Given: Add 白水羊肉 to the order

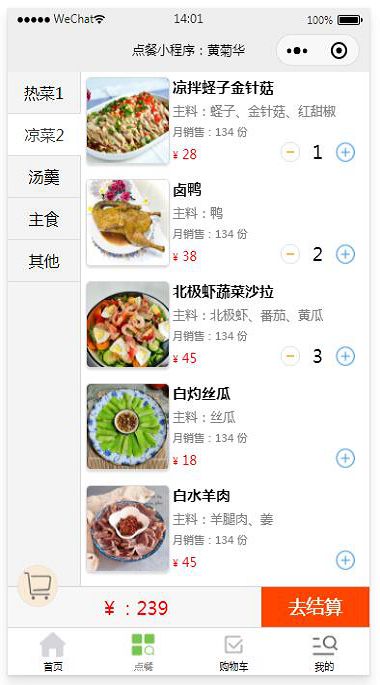Looking at the screenshot, I should click(345, 560).
